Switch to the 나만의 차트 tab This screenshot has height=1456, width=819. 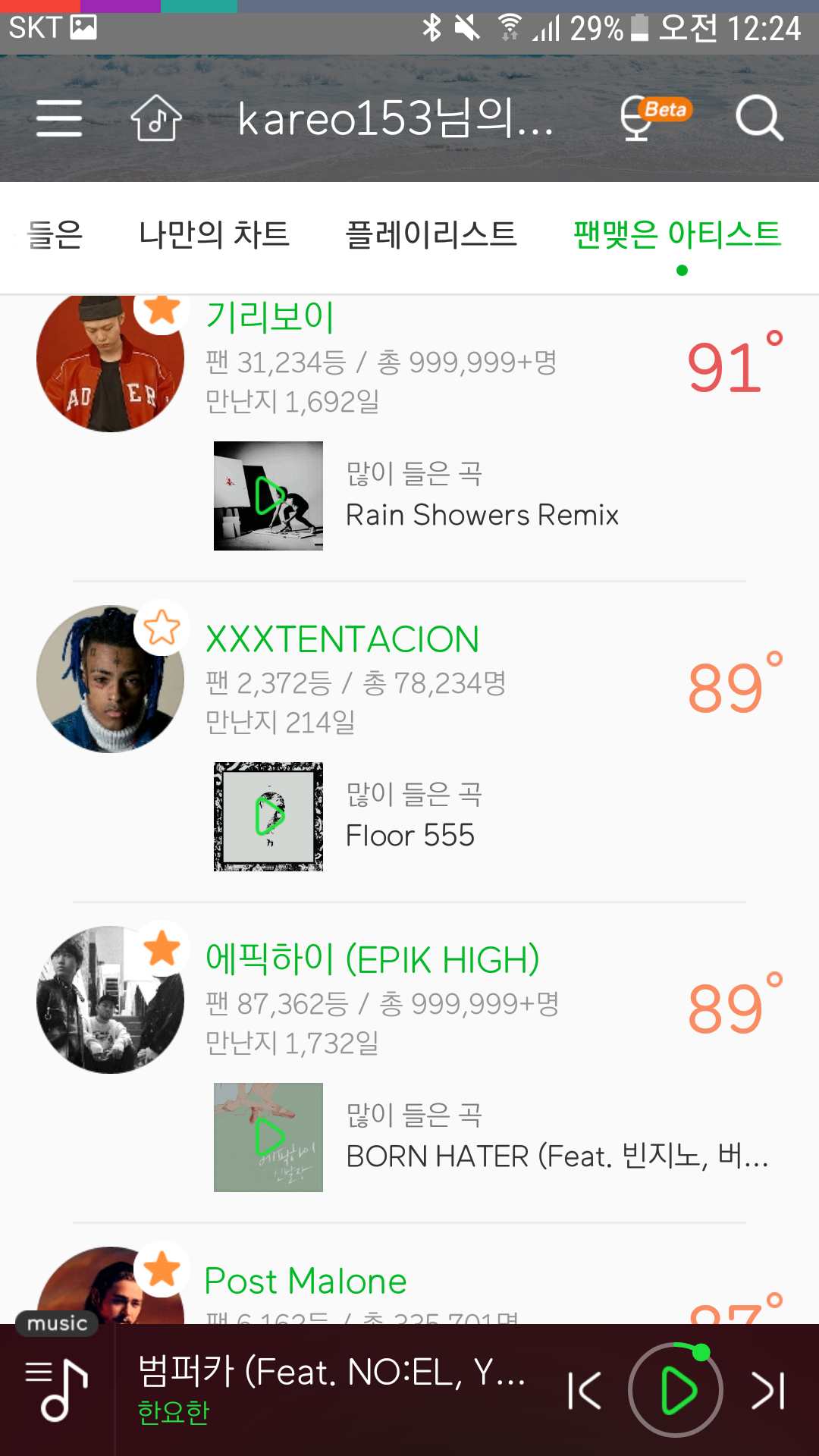pyautogui.click(x=214, y=234)
